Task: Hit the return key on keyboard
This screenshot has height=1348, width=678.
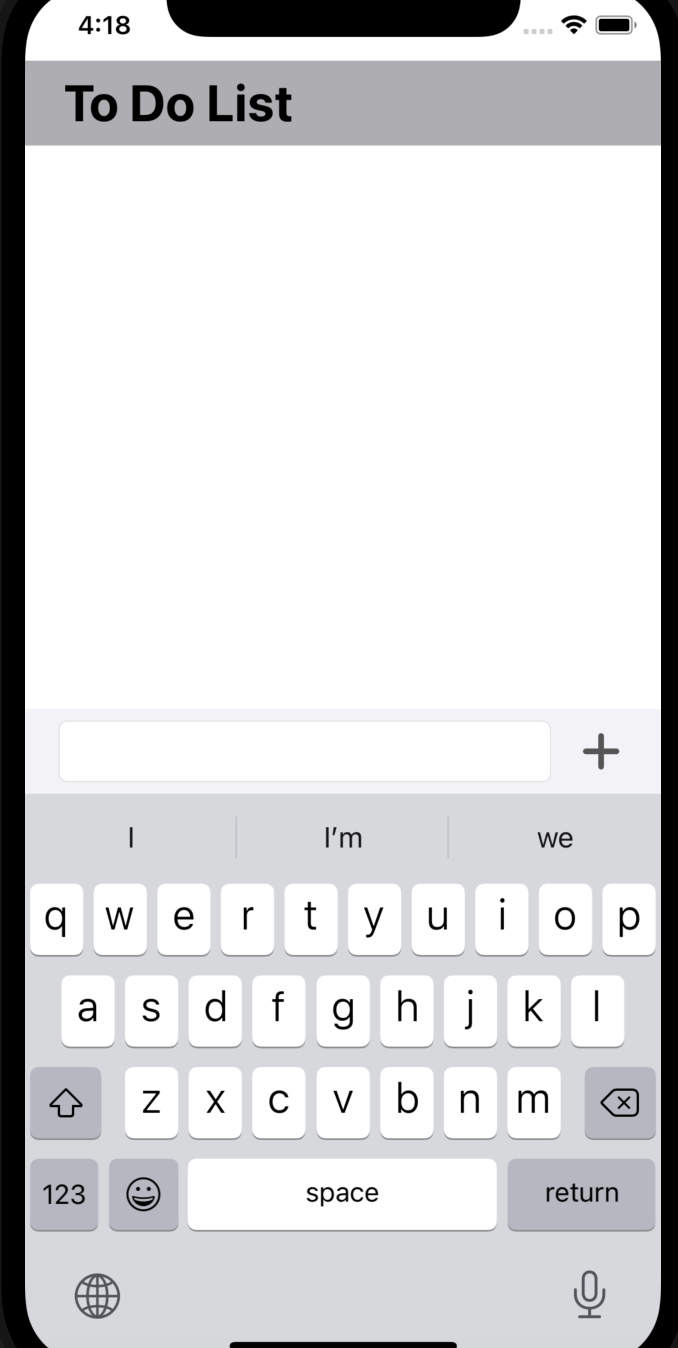Action: click(x=581, y=1194)
